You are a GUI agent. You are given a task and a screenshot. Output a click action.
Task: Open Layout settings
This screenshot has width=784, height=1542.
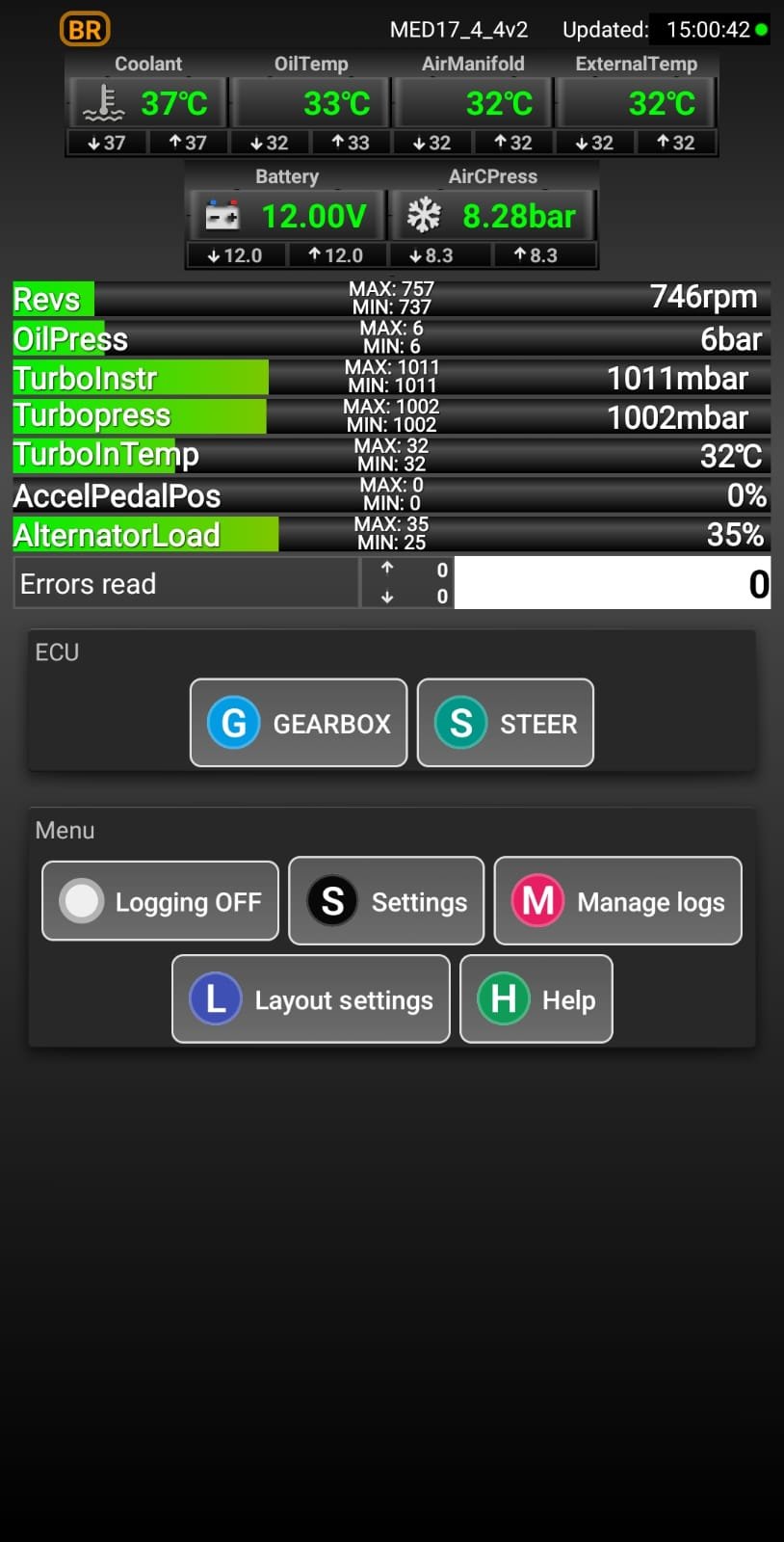coord(311,999)
